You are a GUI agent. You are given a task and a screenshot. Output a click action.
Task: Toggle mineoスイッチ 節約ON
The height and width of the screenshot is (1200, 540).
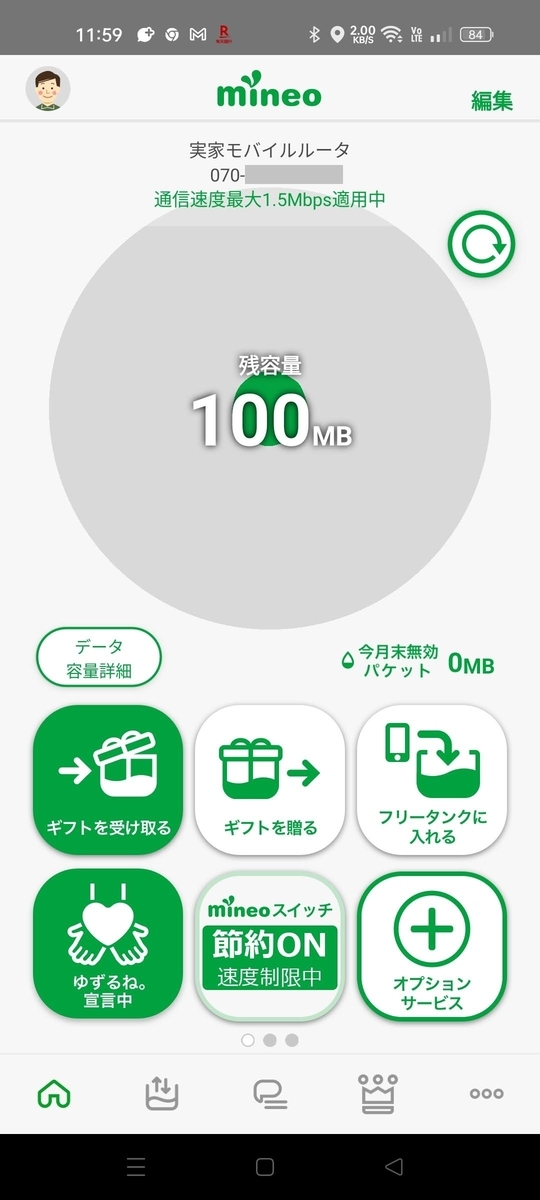[x=269, y=944]
